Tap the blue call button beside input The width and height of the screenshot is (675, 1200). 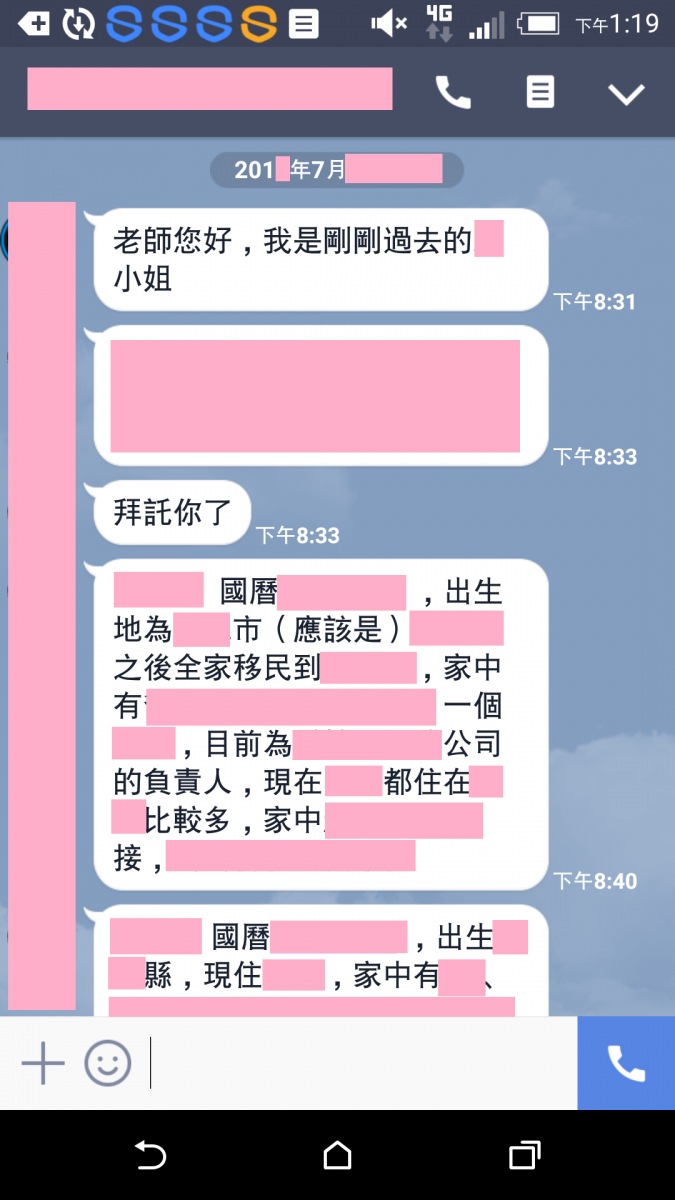click(x=626, y=1063)
